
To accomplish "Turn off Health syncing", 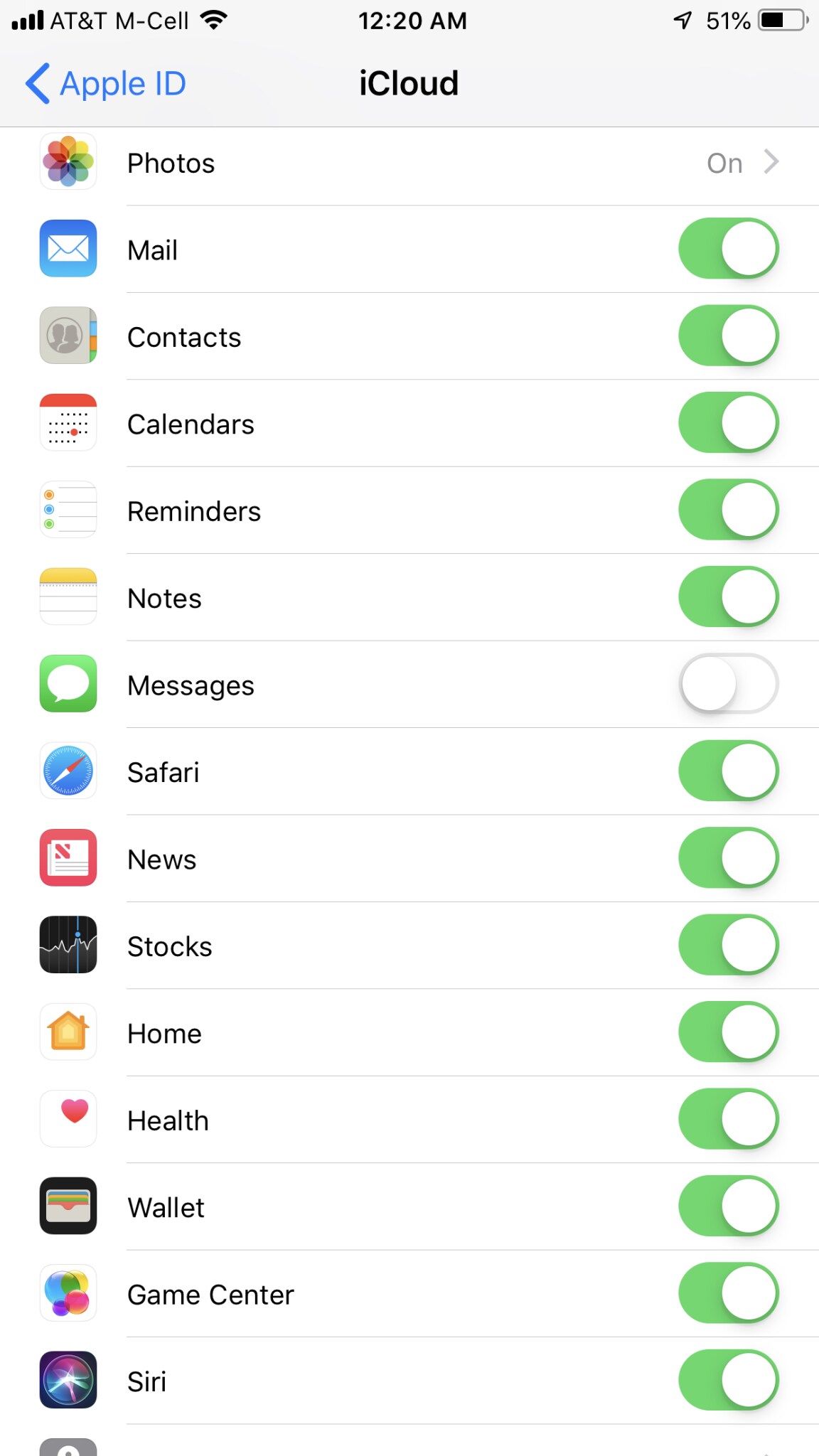I will (729, 1119).
